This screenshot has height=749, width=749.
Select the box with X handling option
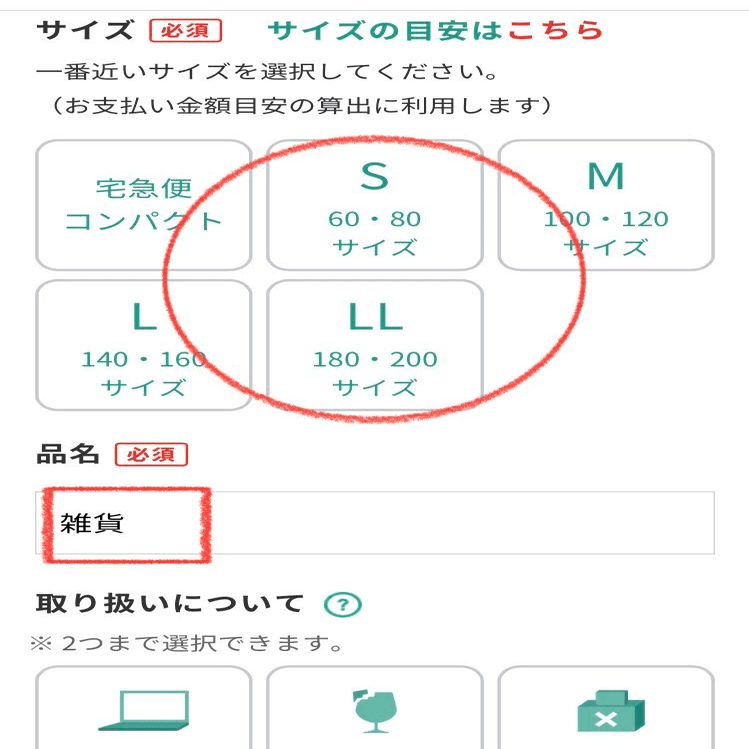coord(605,710)
